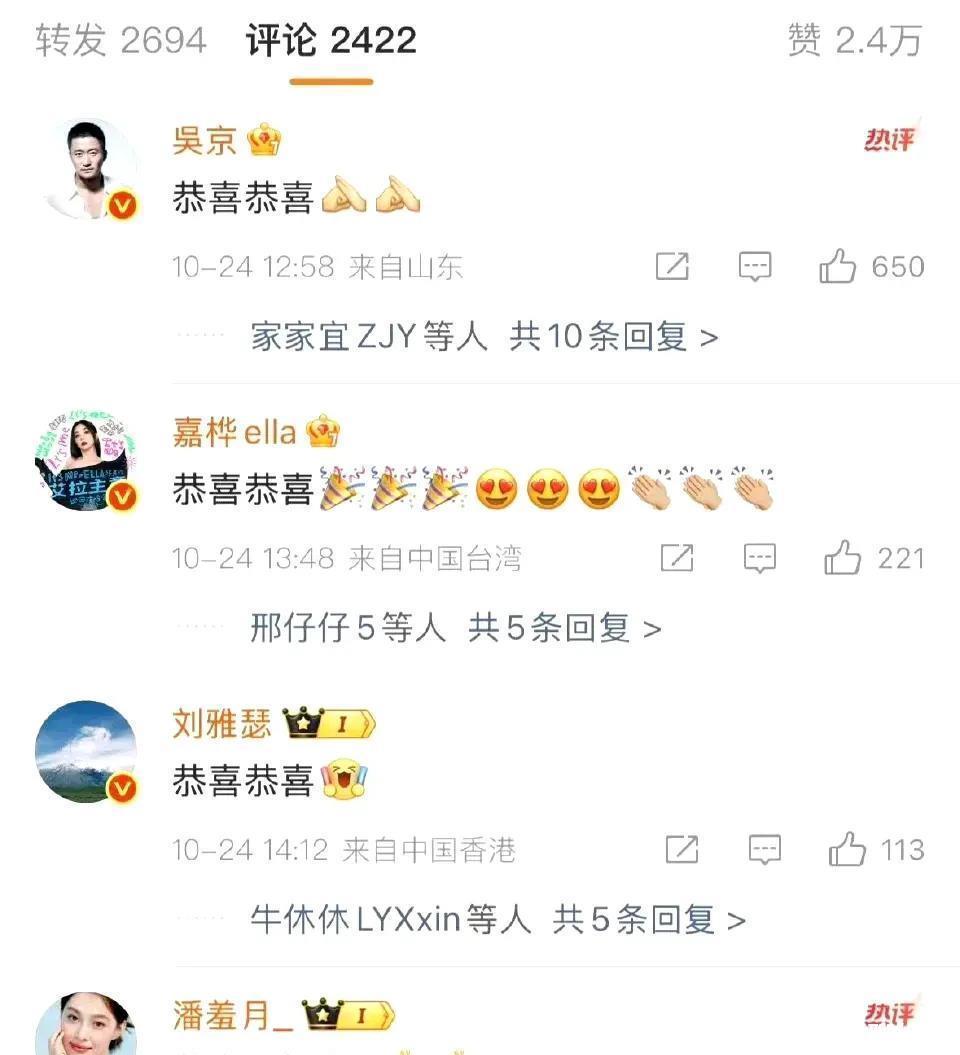Open 吴京's profile avatar
960x1055 pixels.
pyautogui.click(x=87, y=168)
